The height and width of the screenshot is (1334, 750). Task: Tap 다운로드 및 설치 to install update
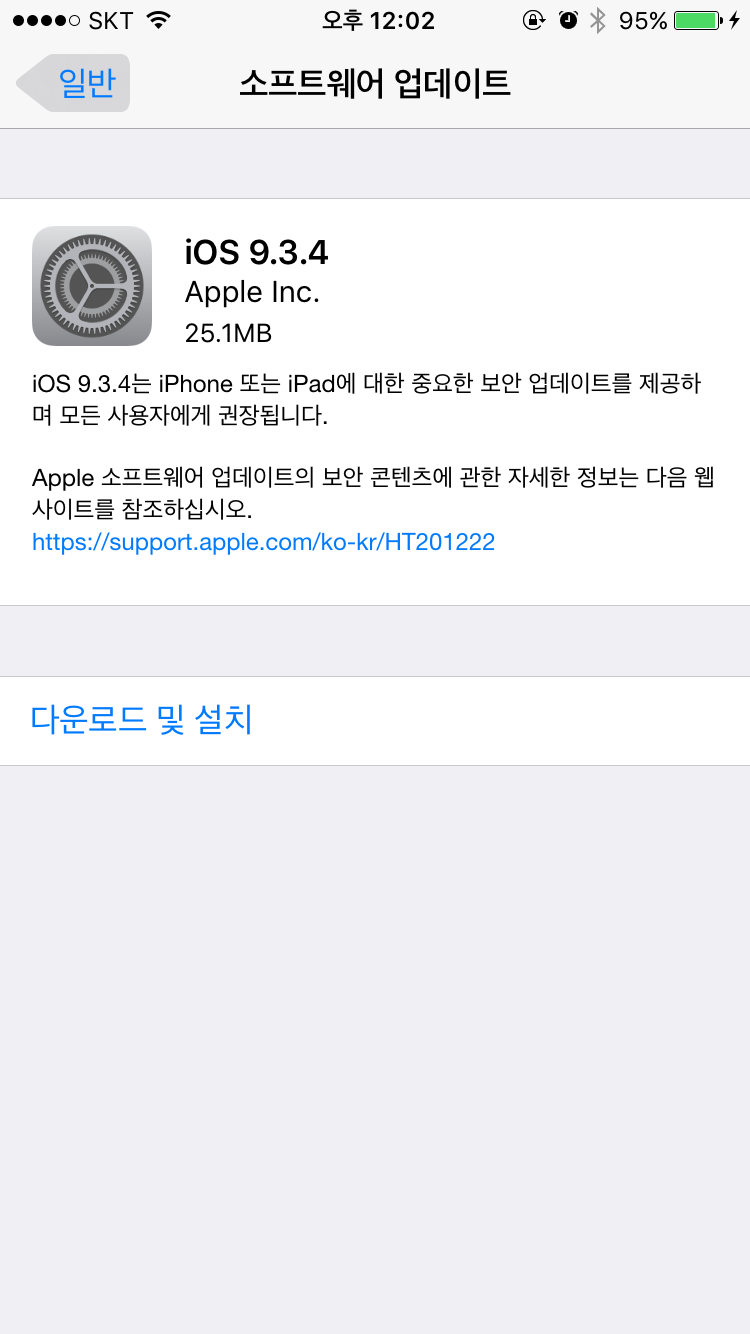[141, 719]
